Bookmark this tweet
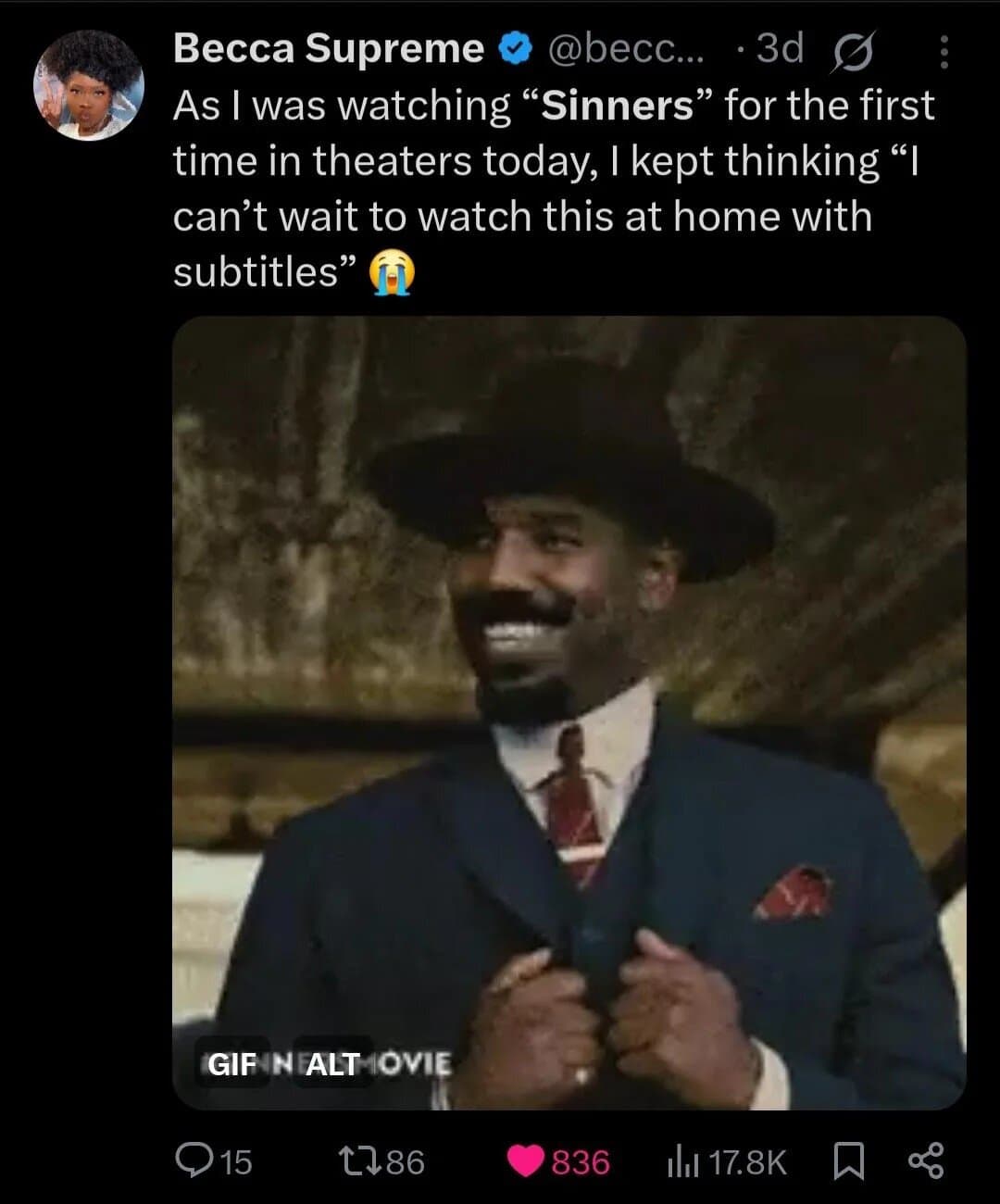Screen dimensions: 1000x1204 848,1161
